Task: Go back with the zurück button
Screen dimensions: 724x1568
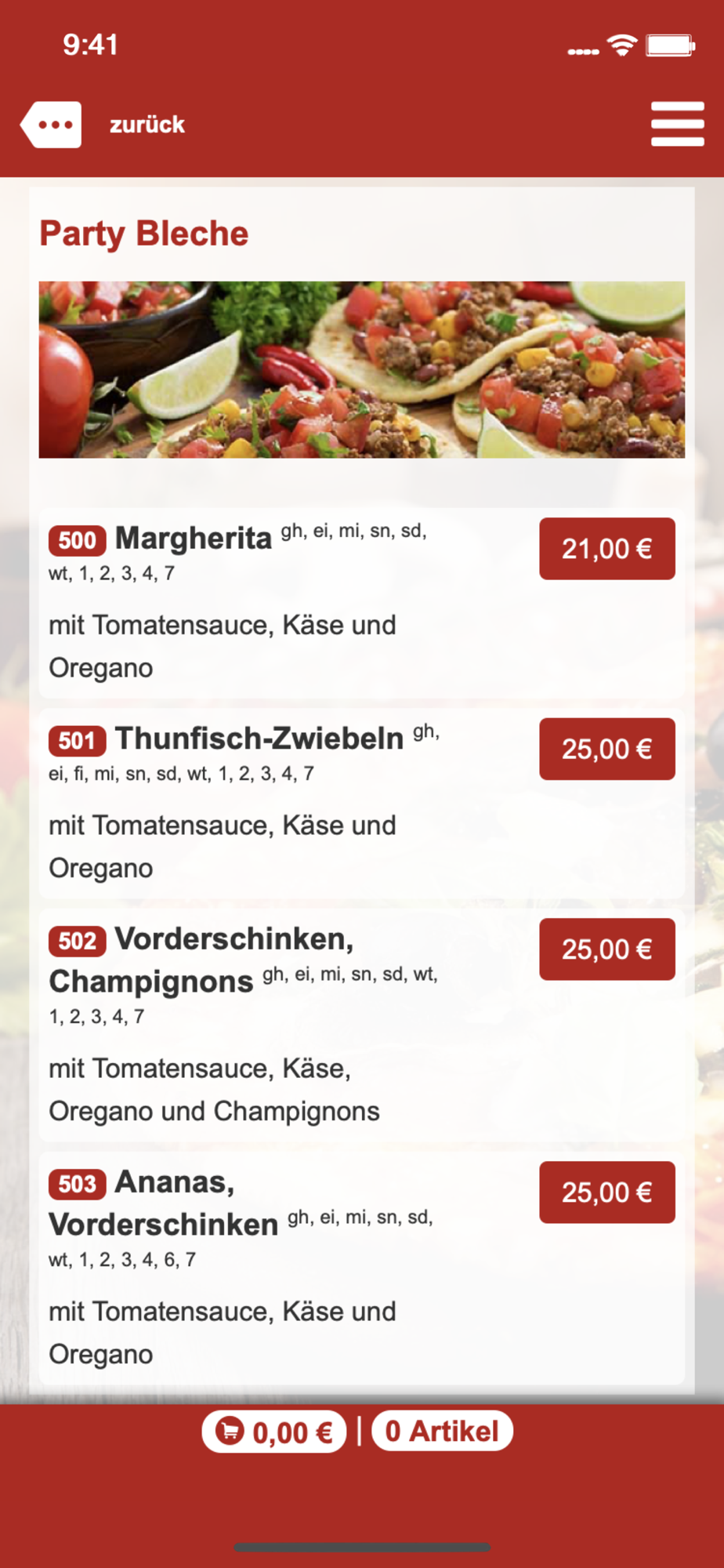Action: tap(103, 125)
